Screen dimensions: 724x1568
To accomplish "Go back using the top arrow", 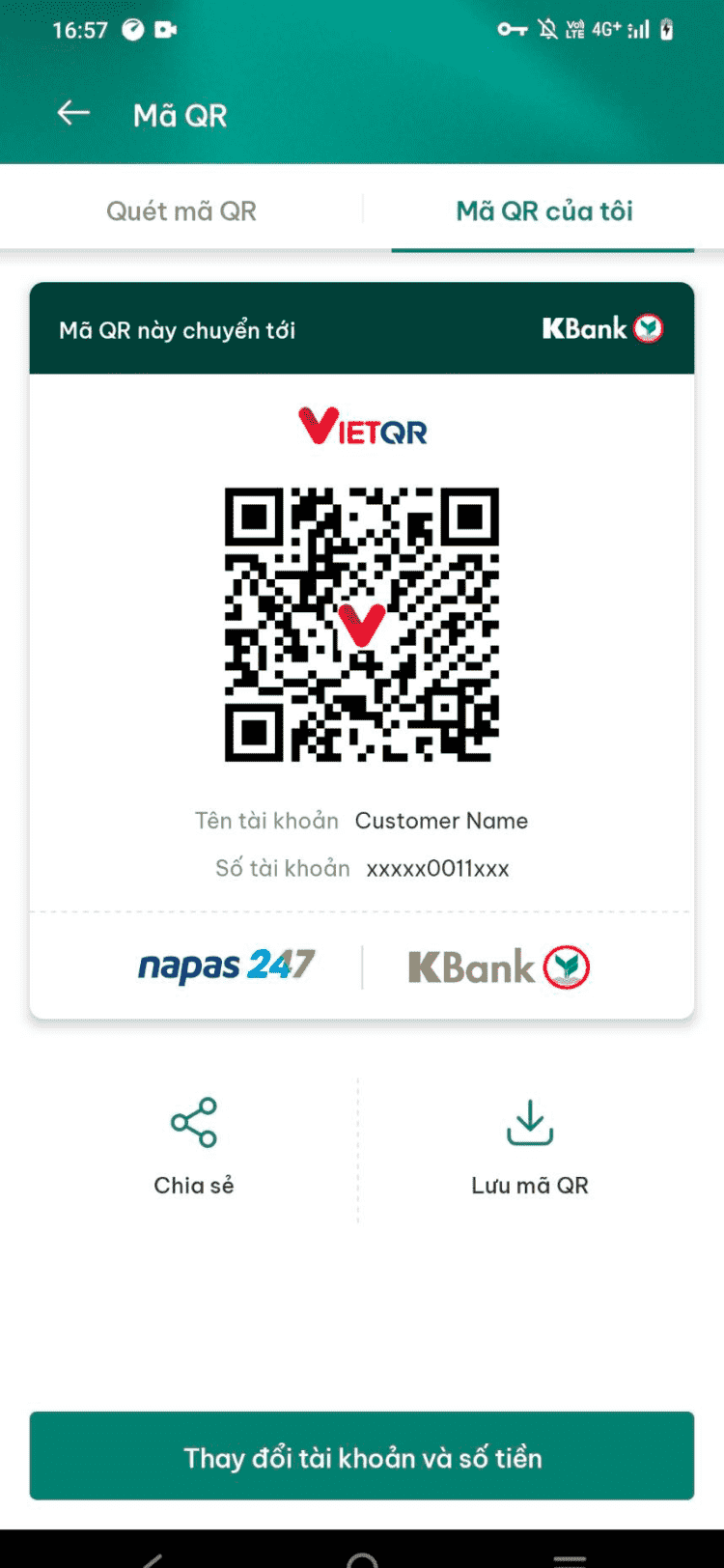I will (x=73, y=114).
